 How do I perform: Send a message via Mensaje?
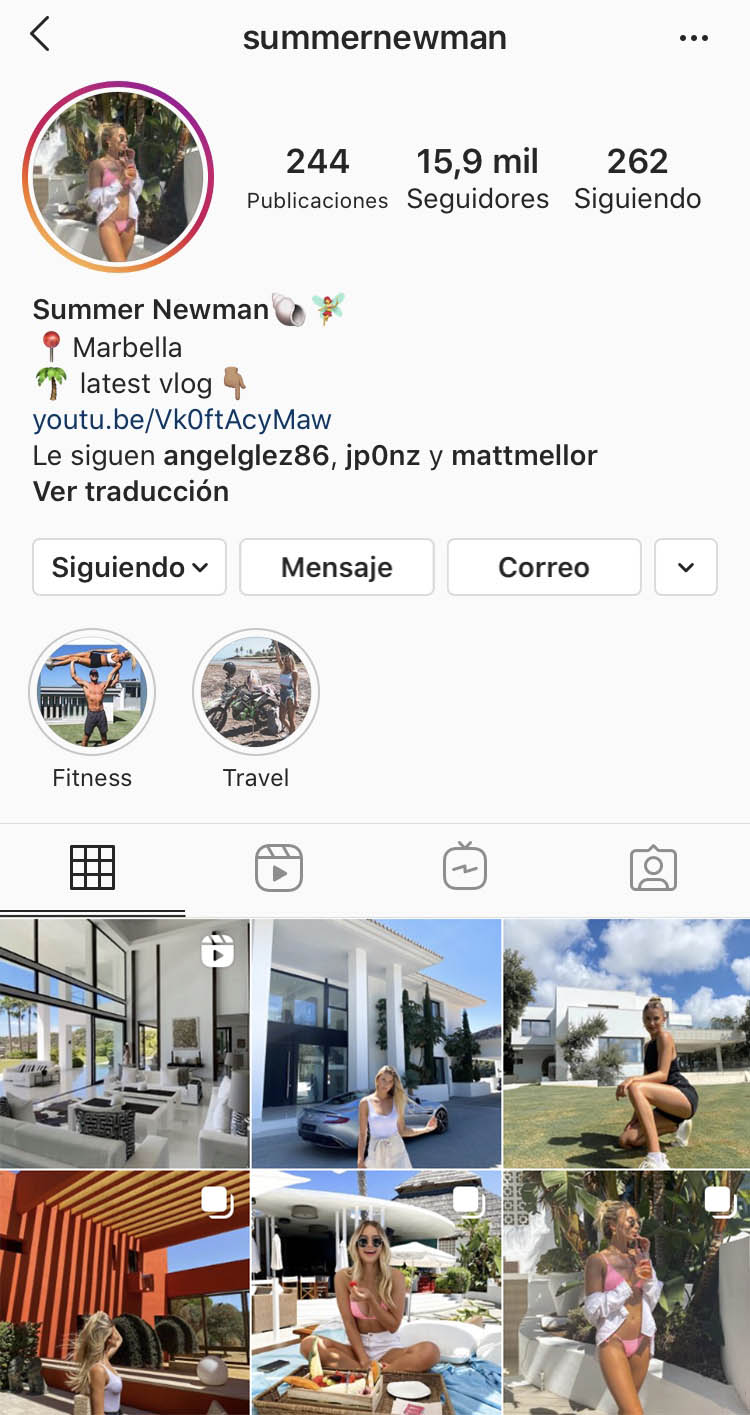(x=337, y=567)
